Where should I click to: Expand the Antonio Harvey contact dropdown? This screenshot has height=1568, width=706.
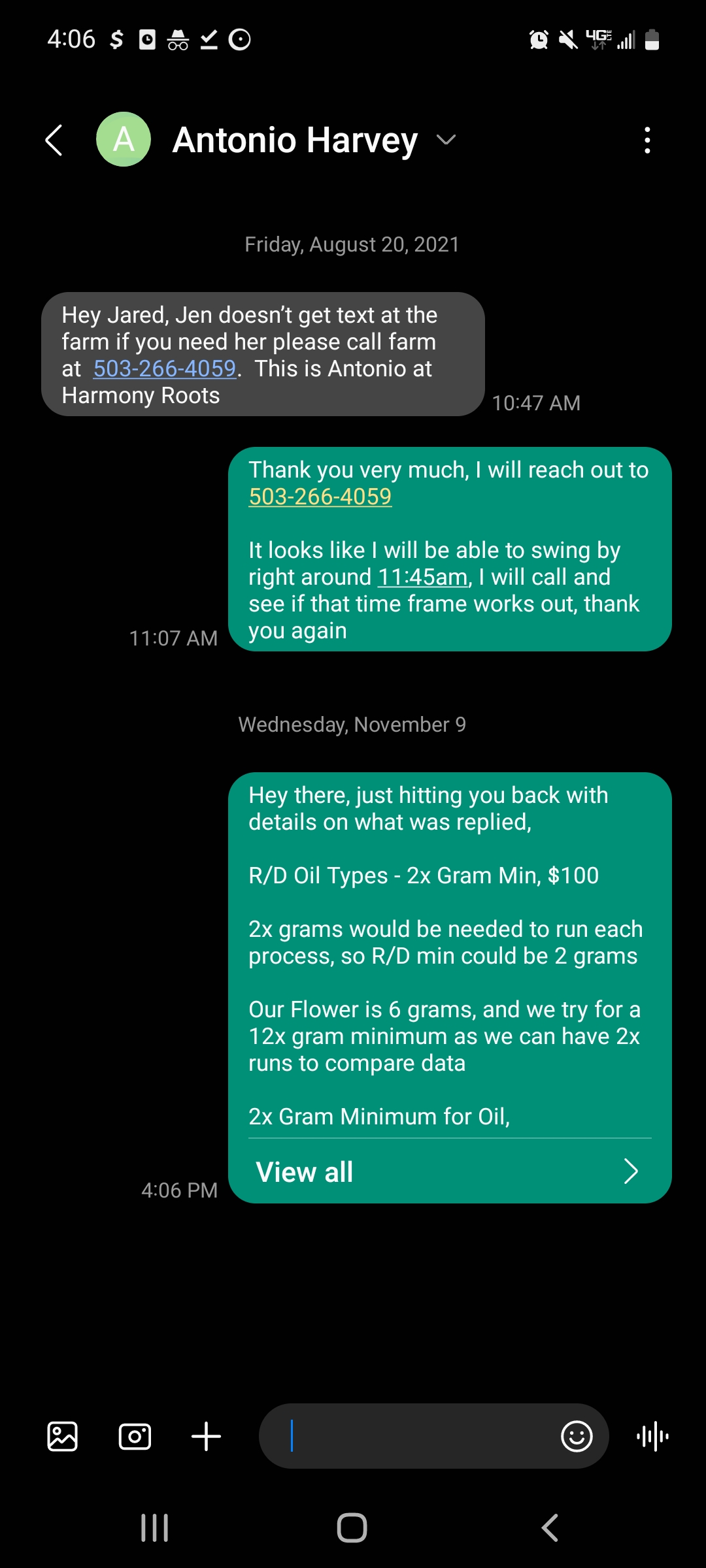446,140
